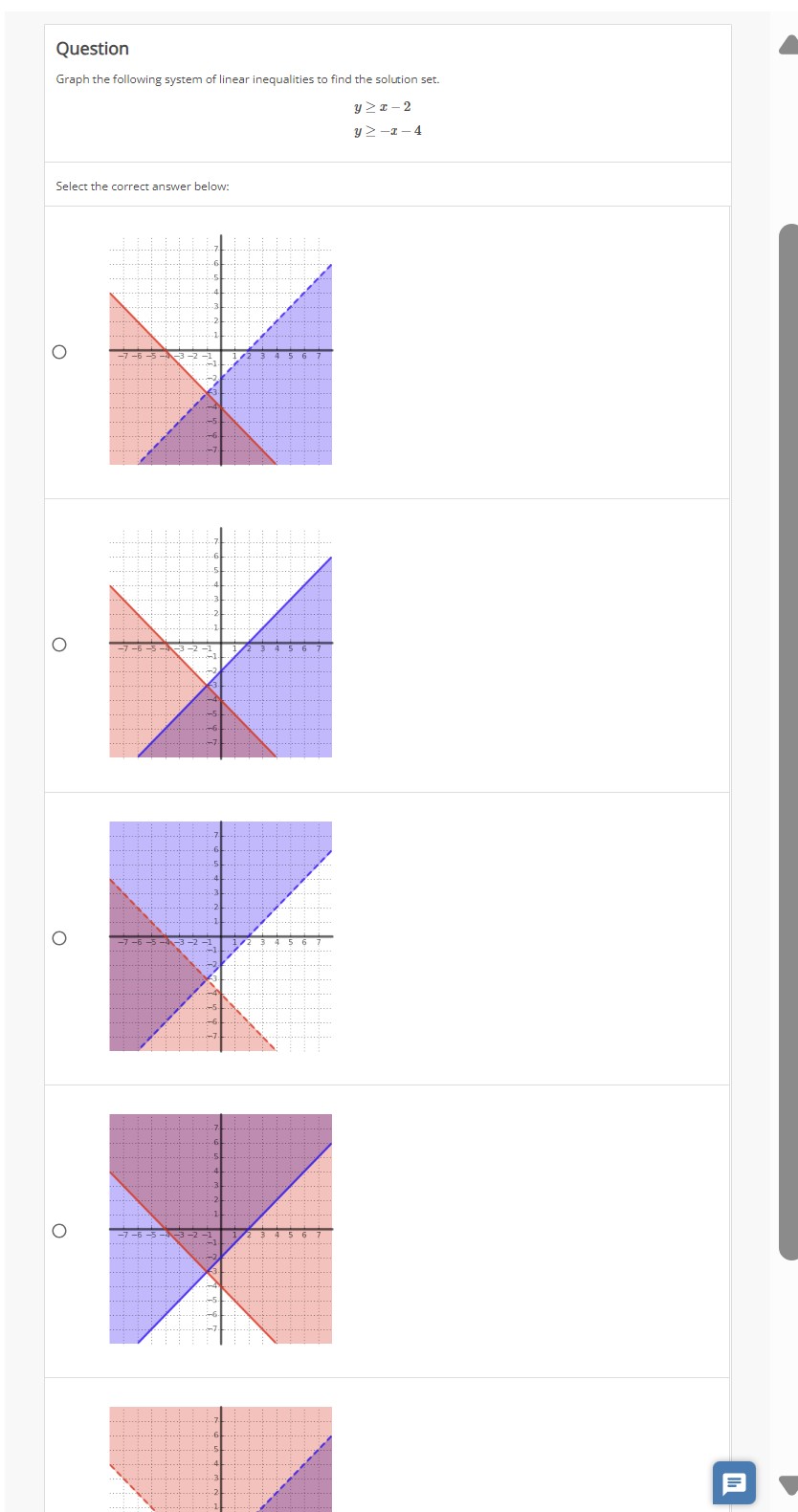Click the graph showing purple overlap at top
798x1512 pixels.
[220, 1229]
